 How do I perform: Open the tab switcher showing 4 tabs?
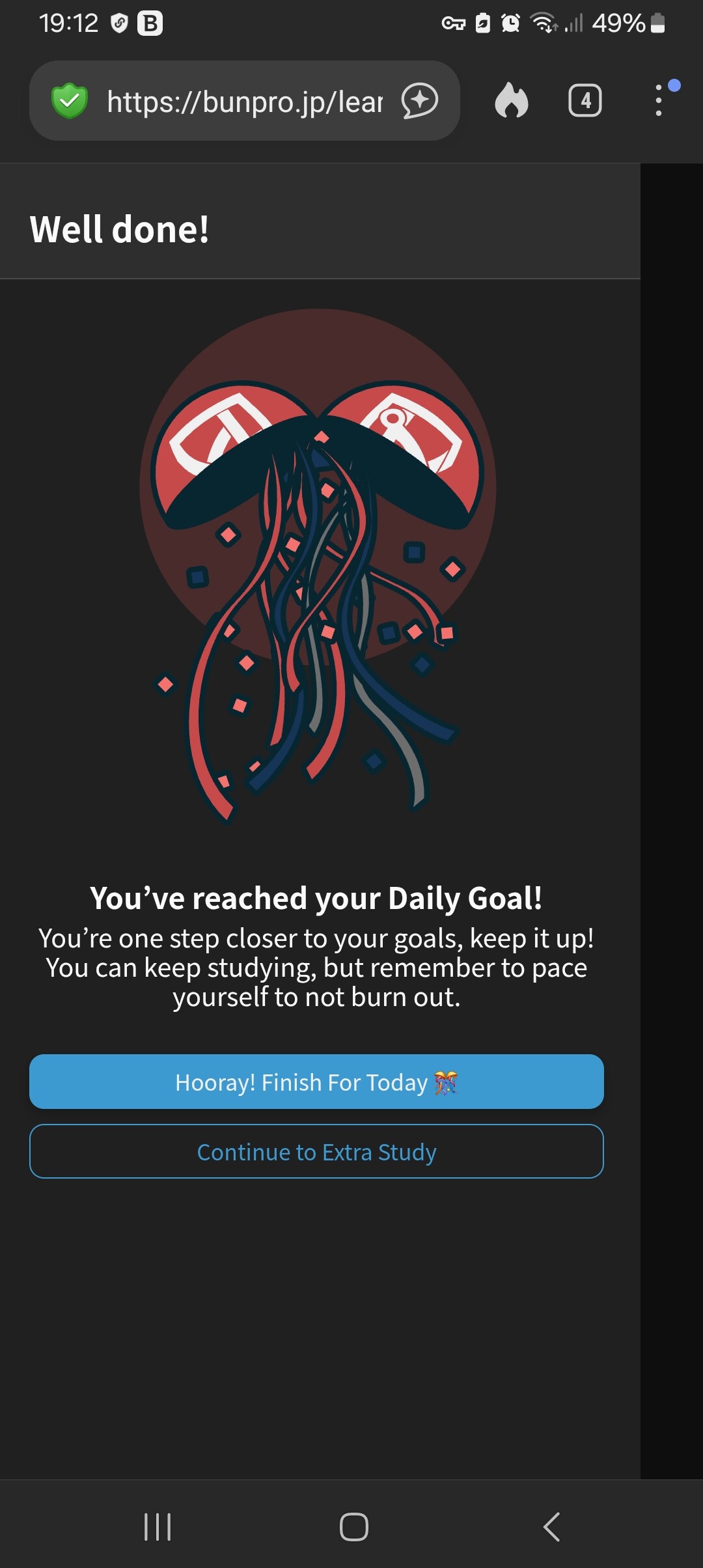pyautogui.click(x=585, y=101)
